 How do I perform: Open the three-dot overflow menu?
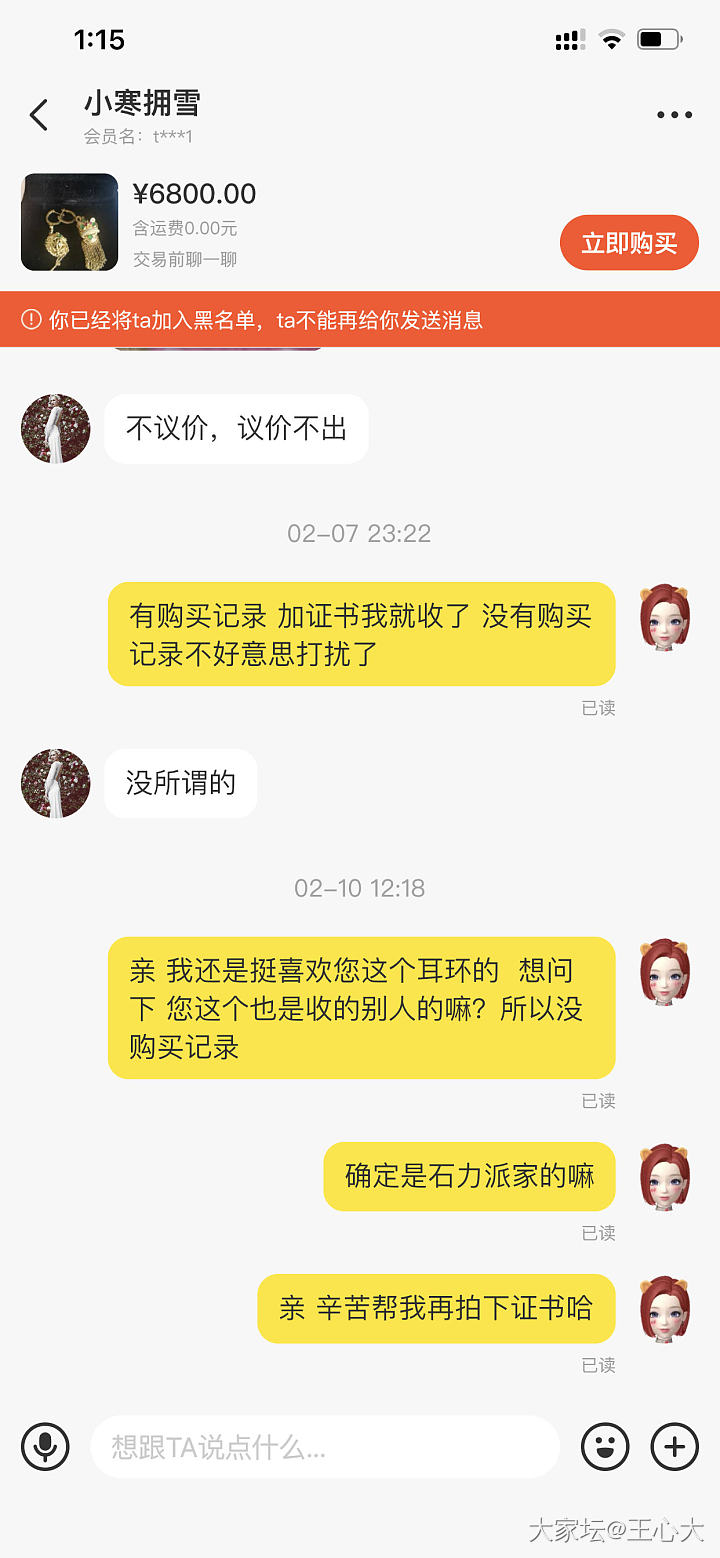[x=674, y=115]
